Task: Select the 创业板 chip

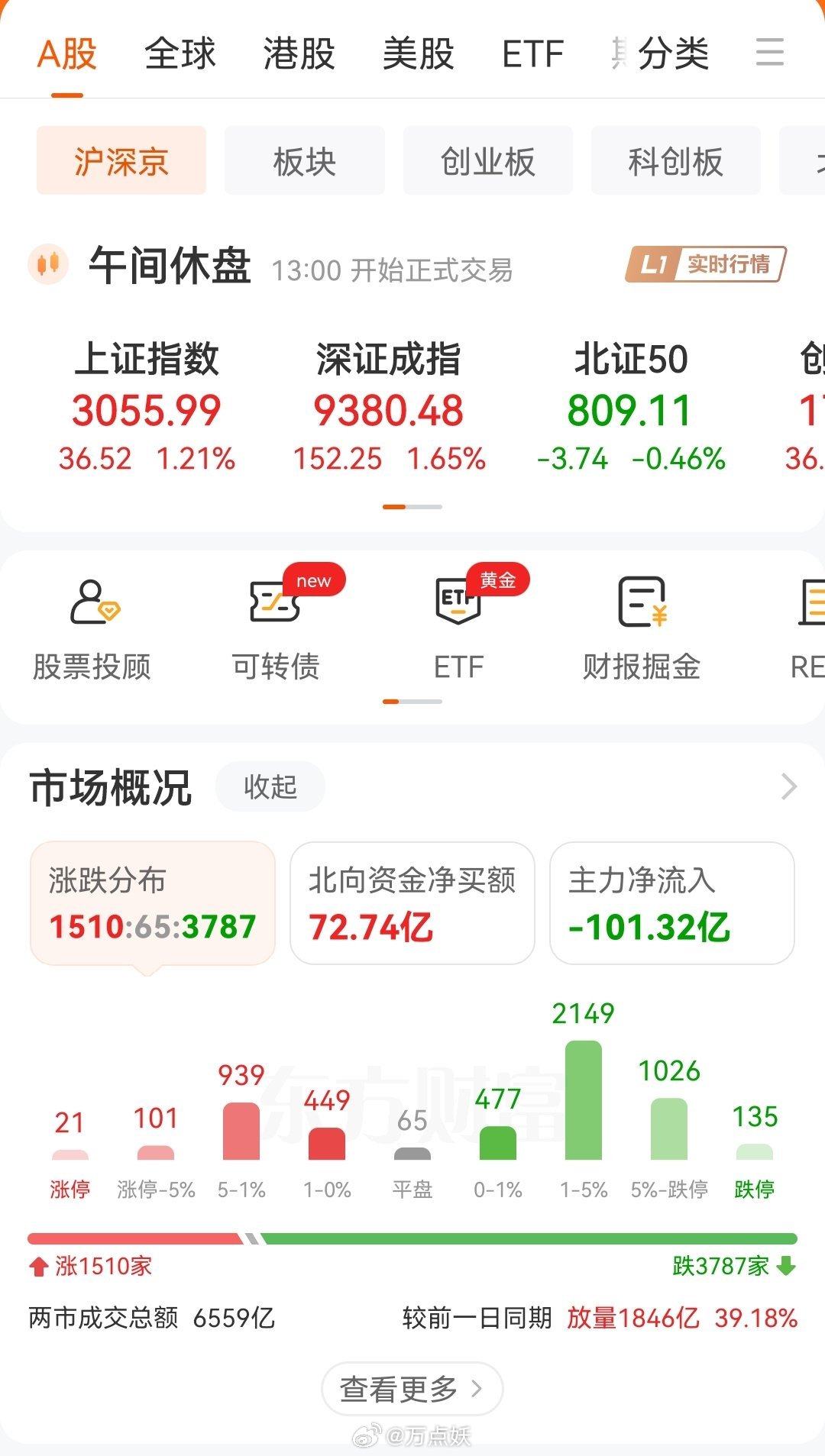Action: (x=488, y=160)
